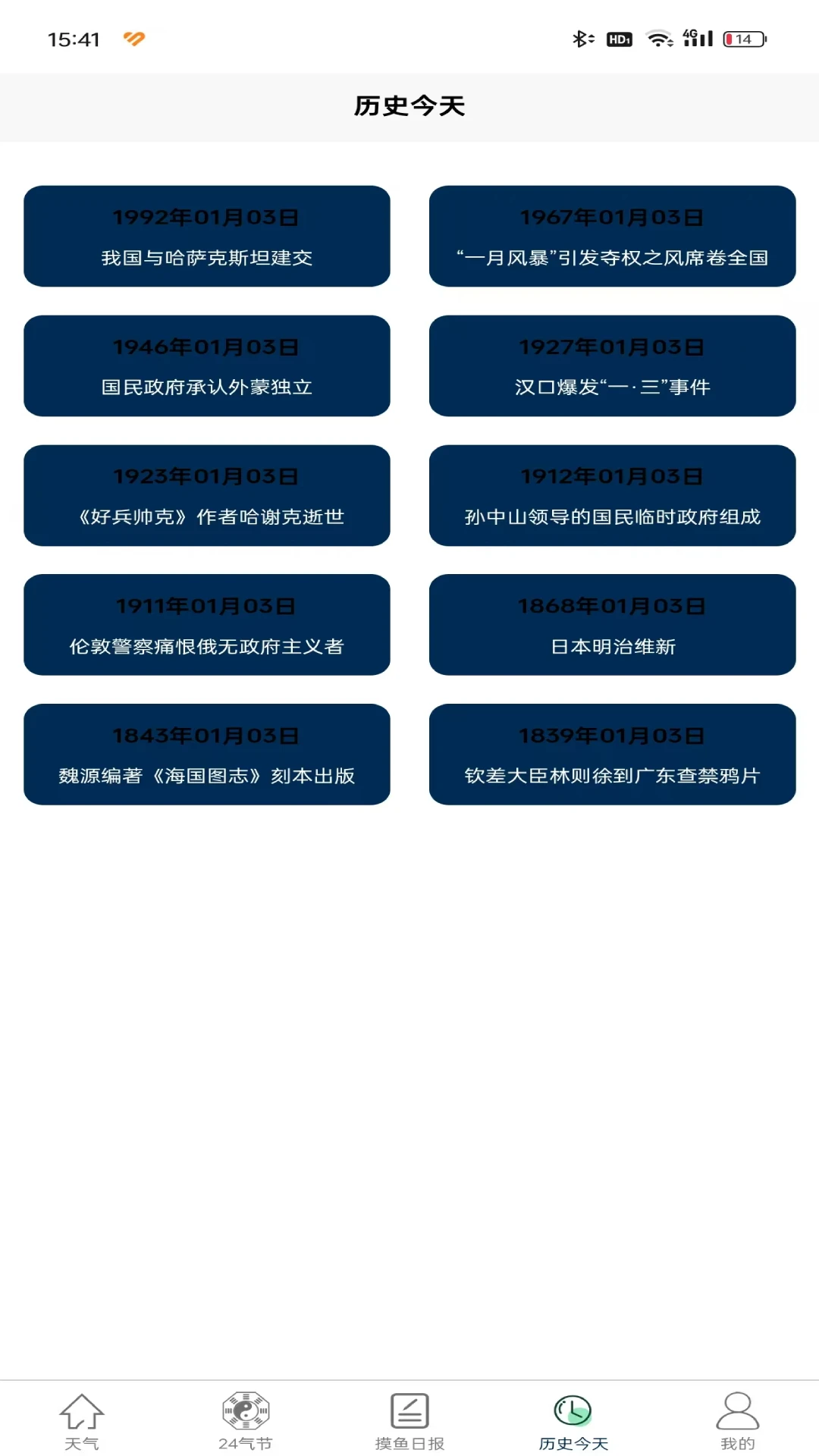Screen dimensions: 819x1456
Task: View the 1839 林则徐 opium ban card
Action: (x=612, y=755)
